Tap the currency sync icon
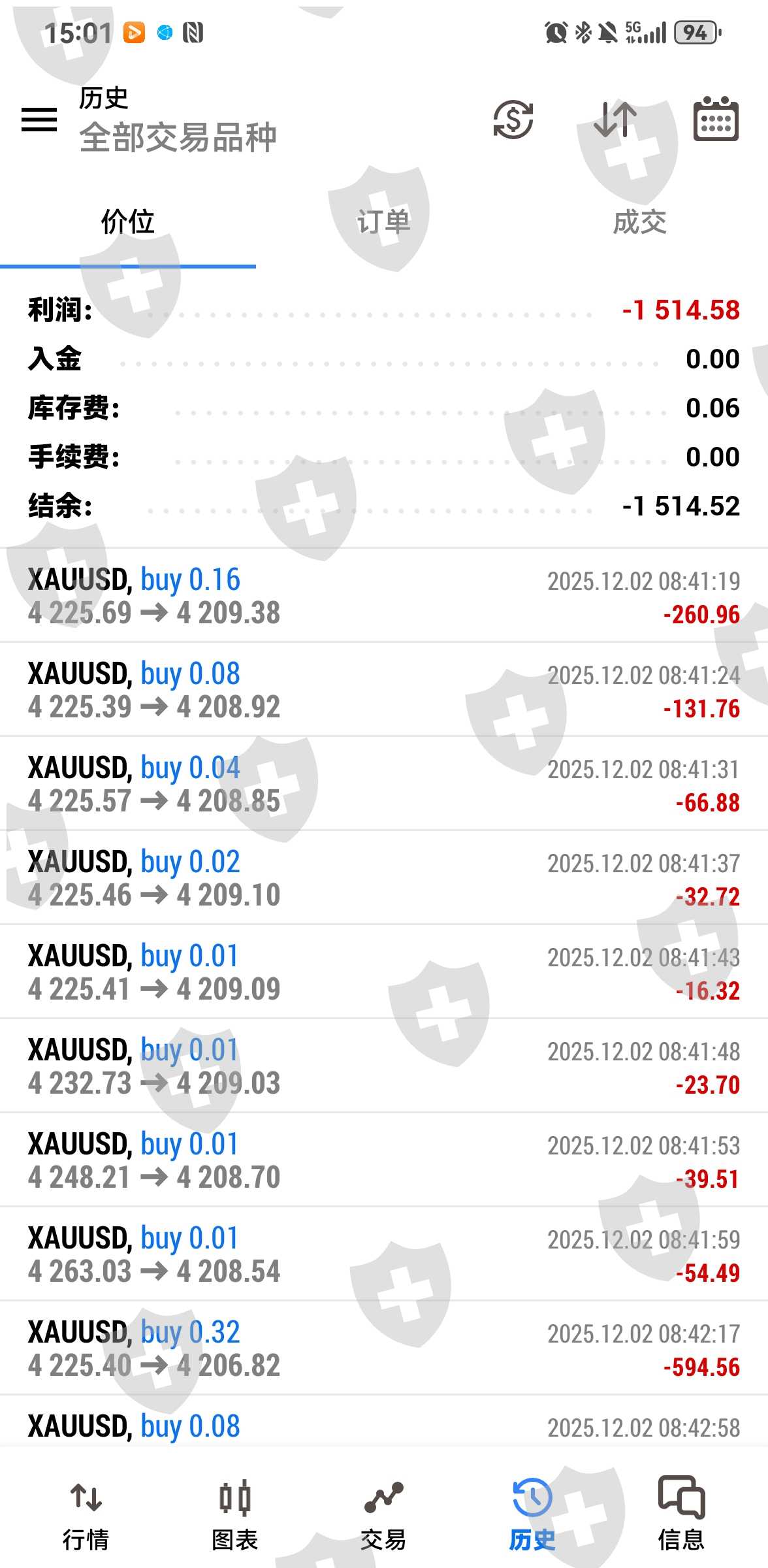The height and width of the screenshot is (1568, 768). pos(513,120)
